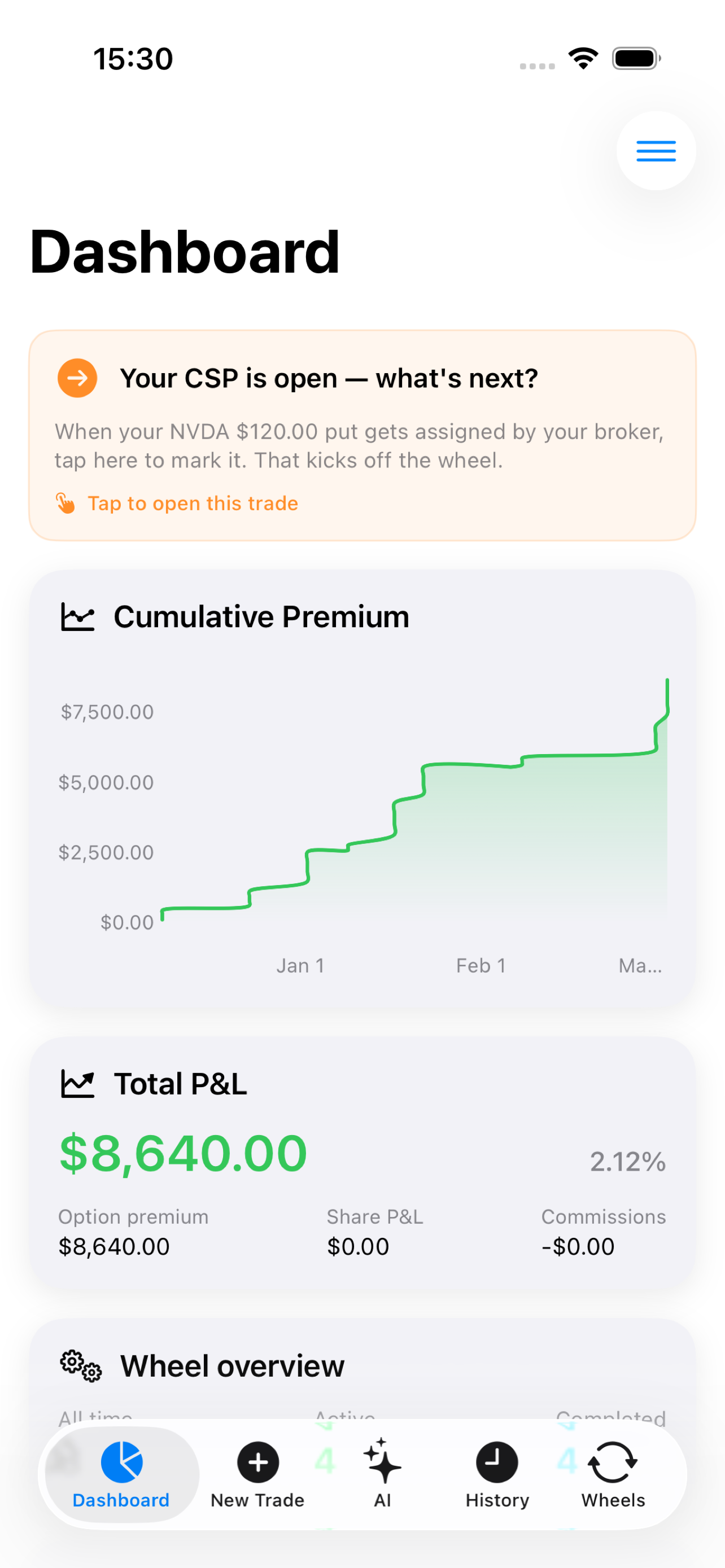The image size is (725, 1568).
Task: Open the Wheels refresh icon
Action: (613, 1462)
